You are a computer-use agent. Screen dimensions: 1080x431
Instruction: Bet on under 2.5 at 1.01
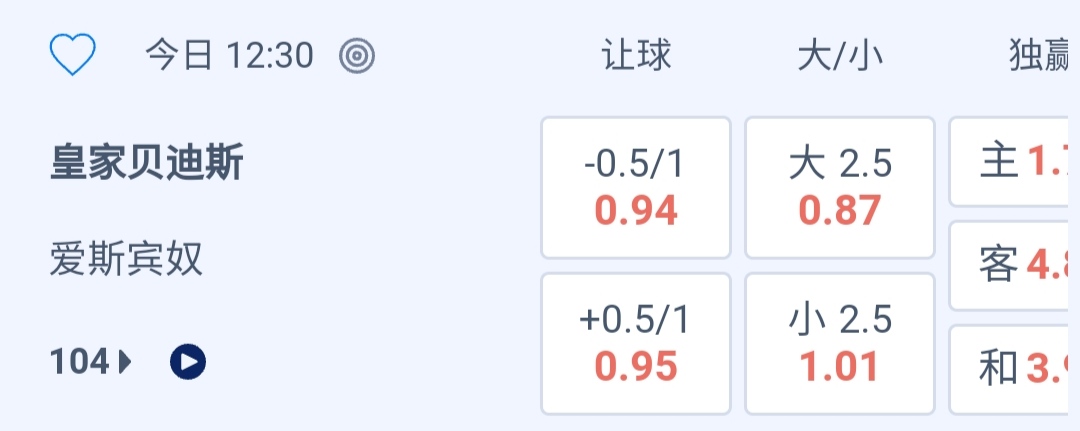(x=840, y=343)
